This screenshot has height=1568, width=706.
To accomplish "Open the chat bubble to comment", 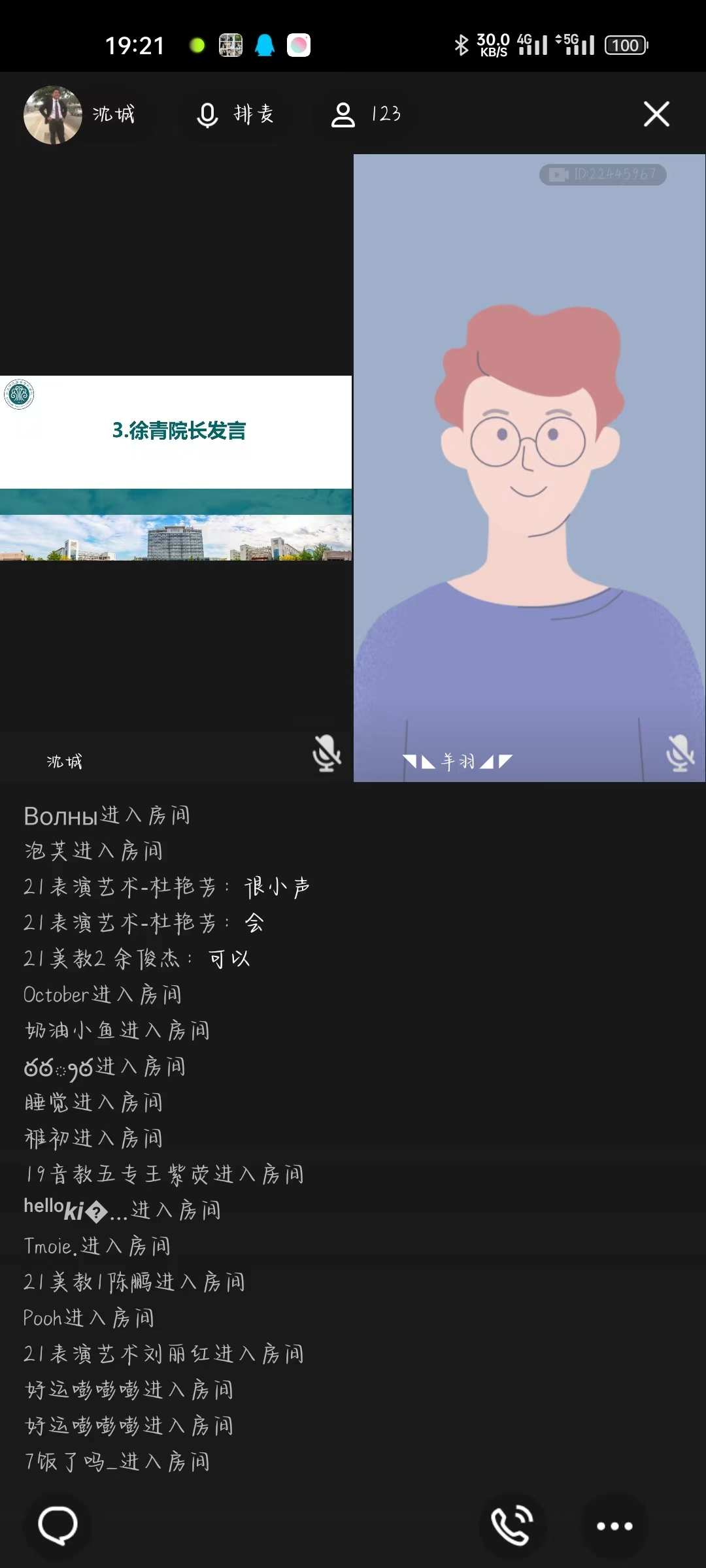I will point(58,1526).
